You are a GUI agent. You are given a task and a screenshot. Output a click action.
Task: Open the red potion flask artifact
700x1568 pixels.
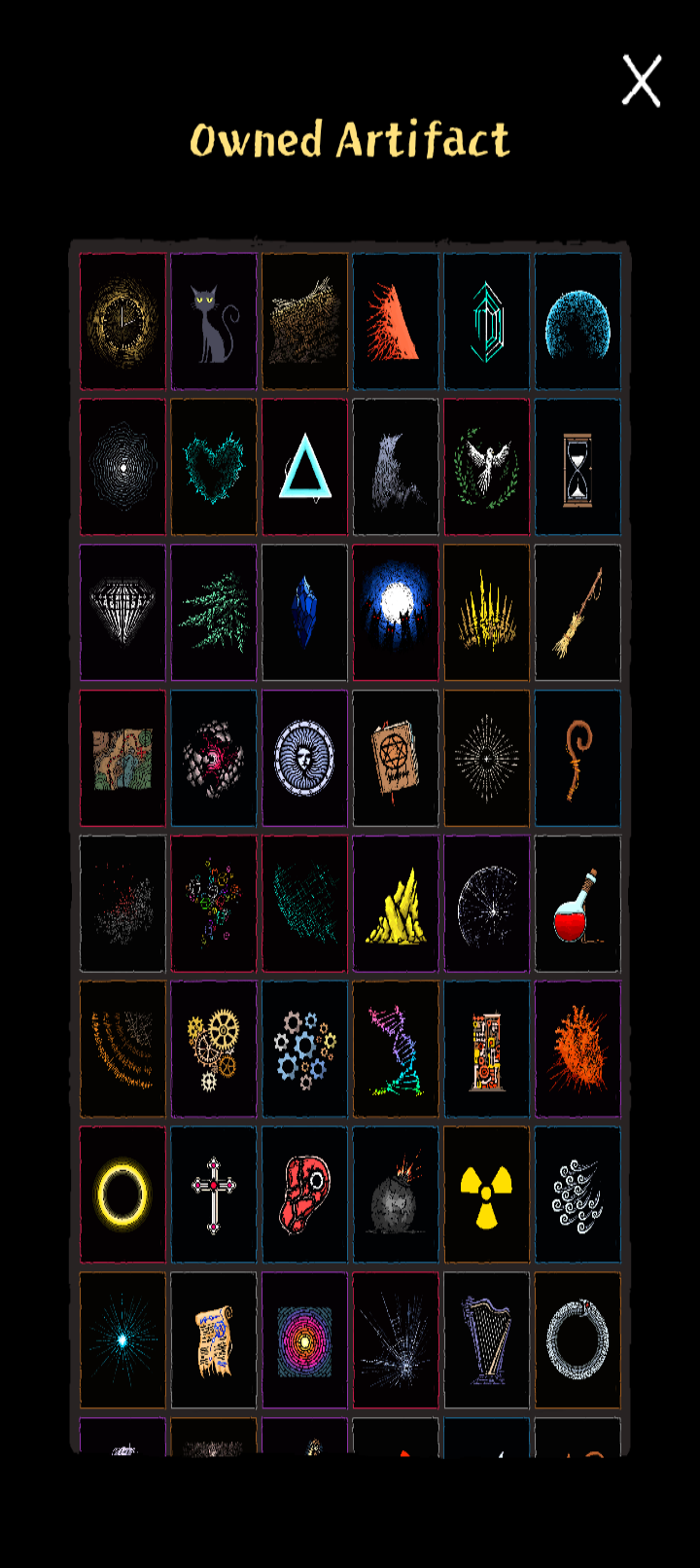577,905
